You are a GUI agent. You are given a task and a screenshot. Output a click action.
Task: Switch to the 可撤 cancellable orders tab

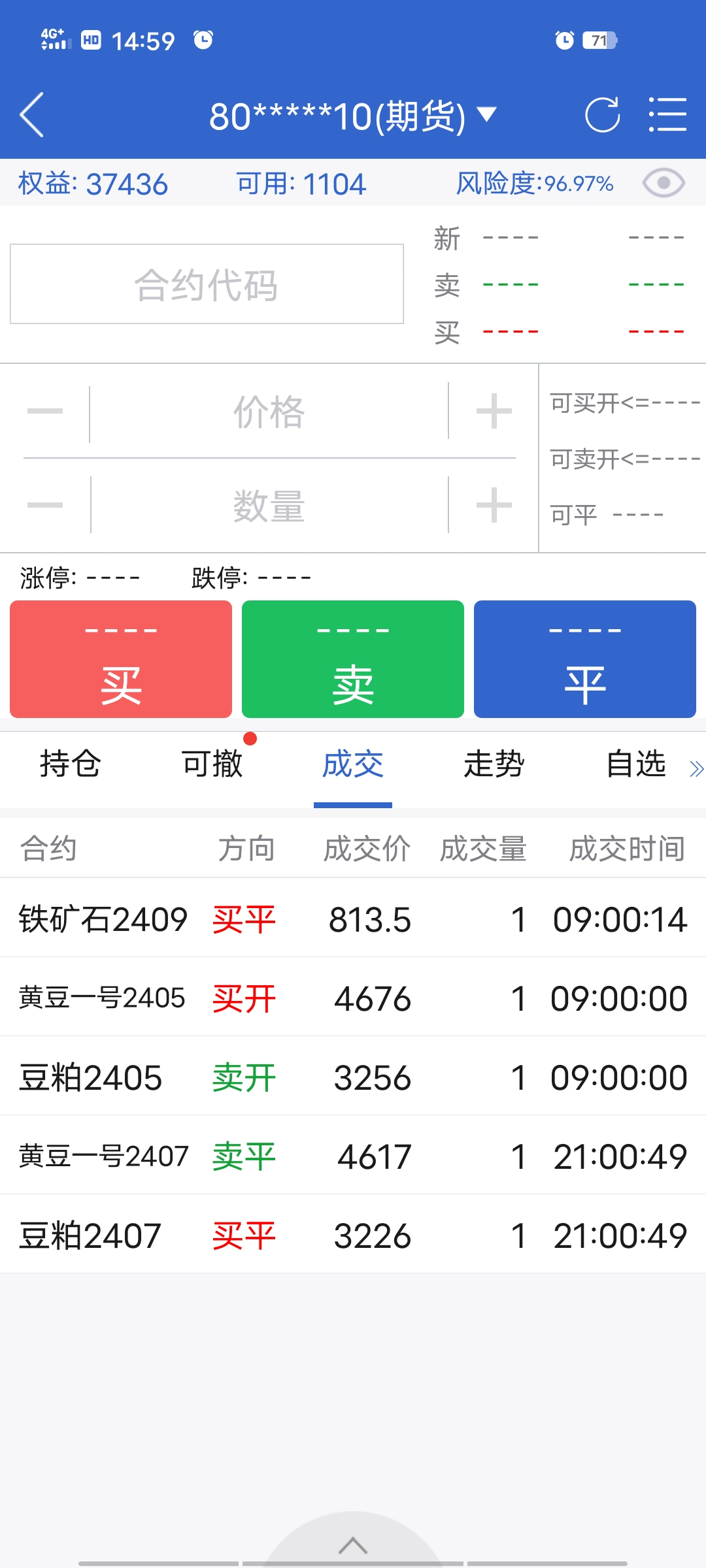tap(212, 764)
